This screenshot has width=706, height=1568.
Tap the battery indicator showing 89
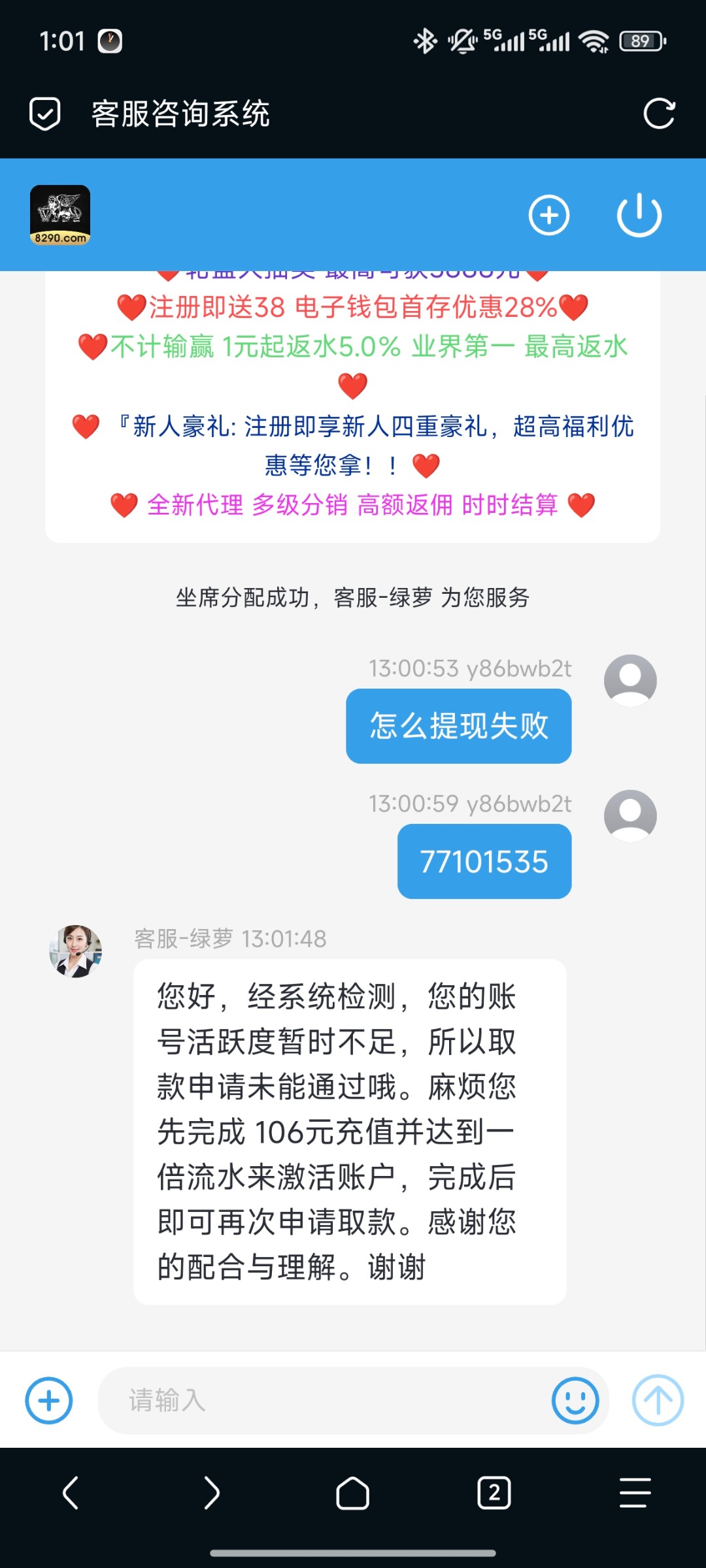coord(639,41)
